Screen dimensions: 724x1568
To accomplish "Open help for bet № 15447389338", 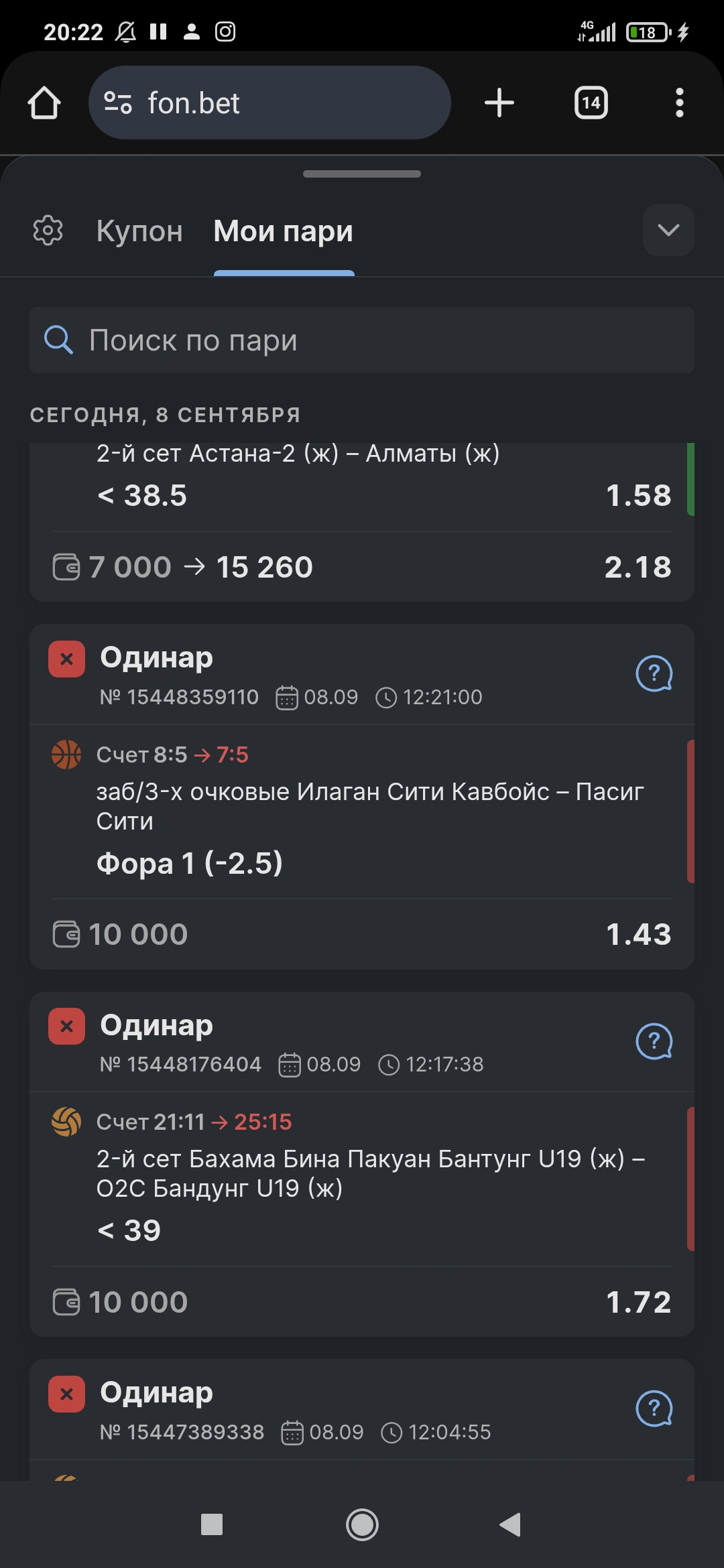I will (x=654, y=1409).
